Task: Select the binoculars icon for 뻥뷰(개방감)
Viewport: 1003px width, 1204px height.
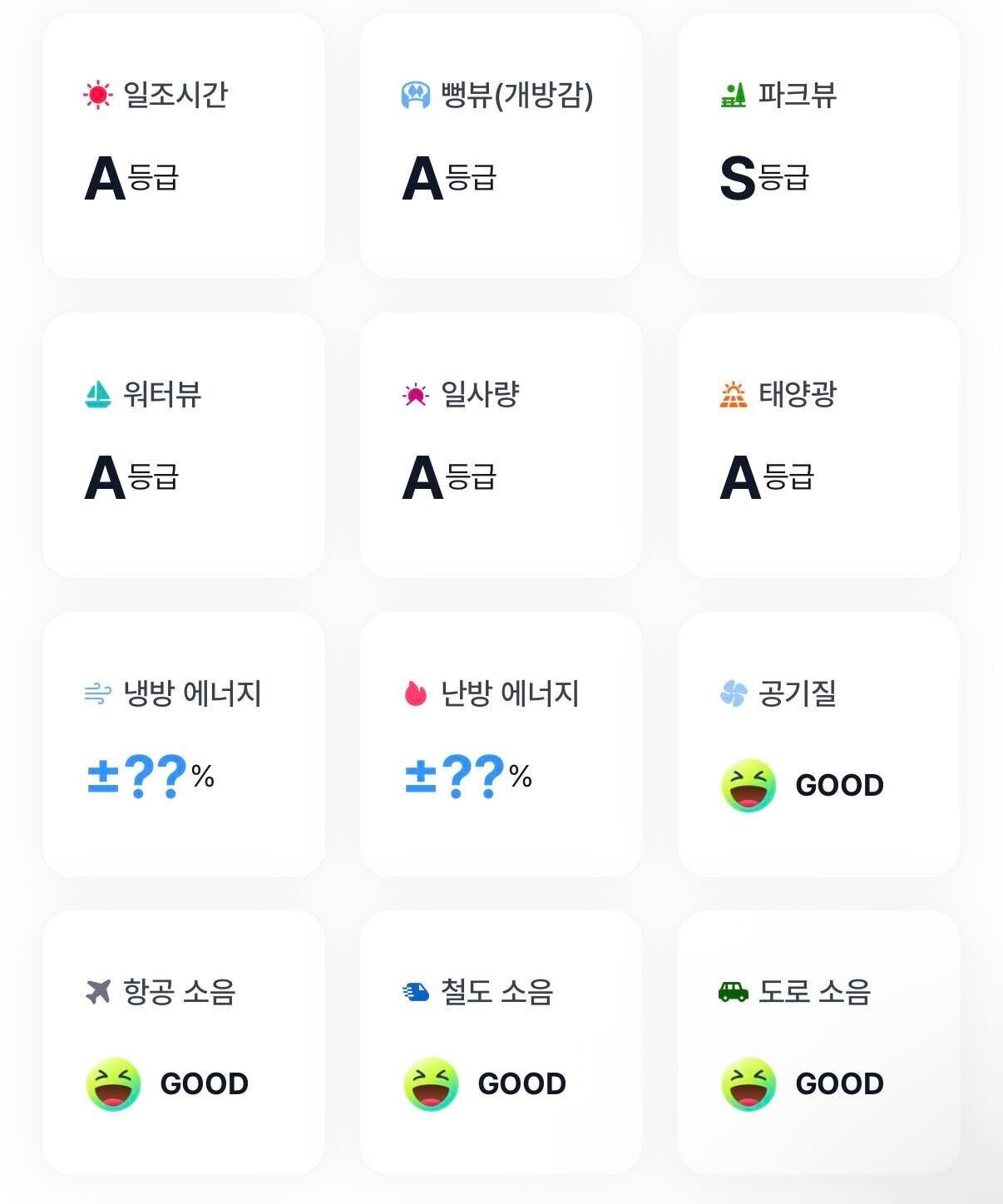Action: click(414, 95)
